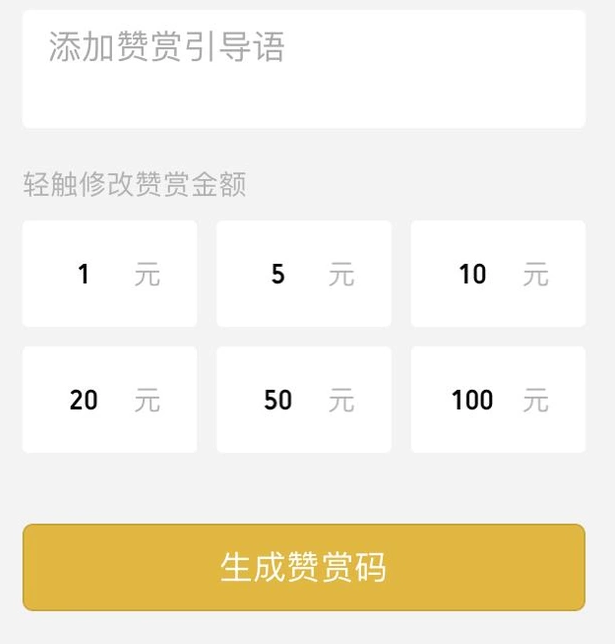Generate the reward code with 生成赞赏码
This screenshot has height=644, width=615.
[x=303, y=567]
